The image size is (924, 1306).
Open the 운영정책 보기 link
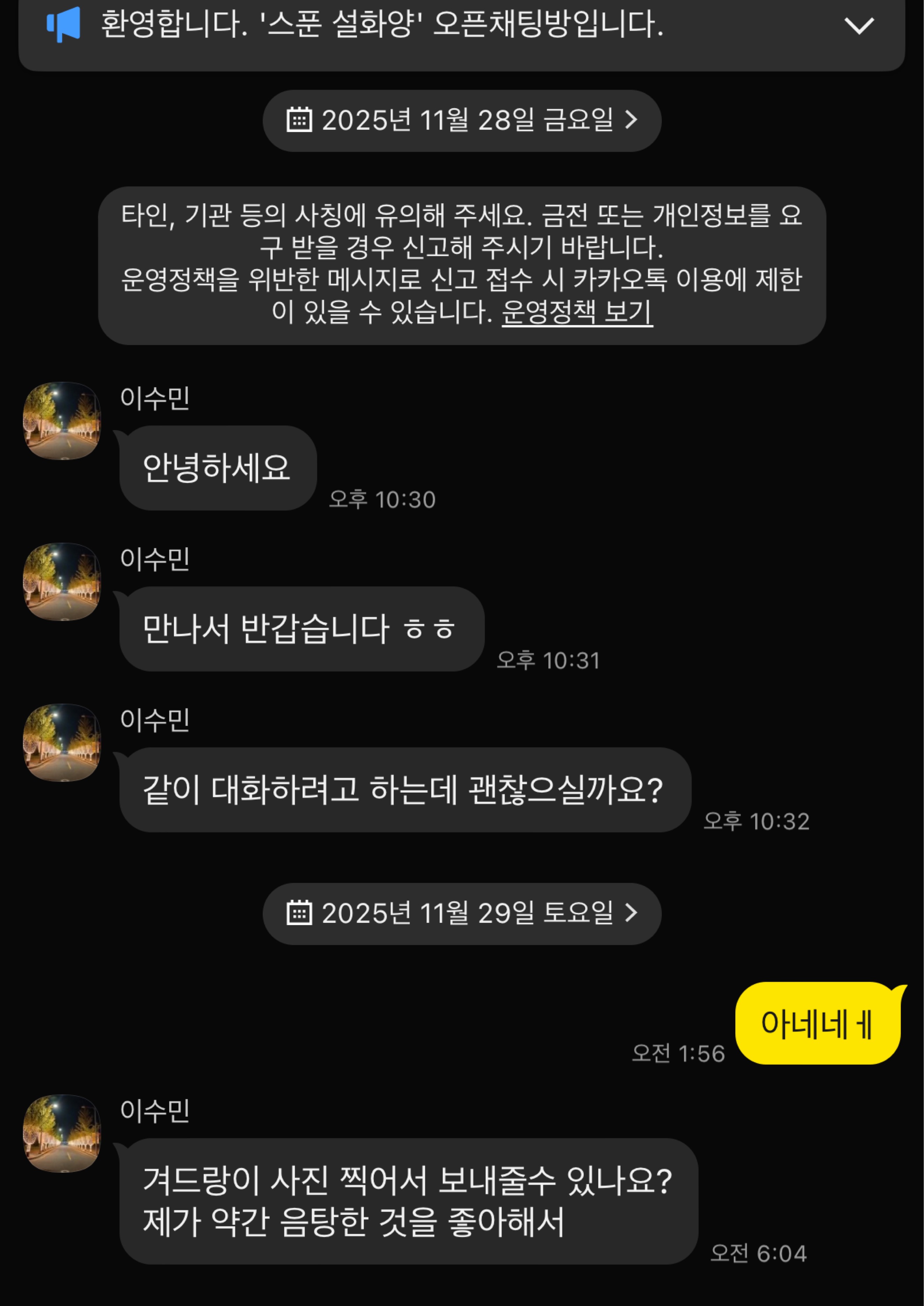[576, 312]
